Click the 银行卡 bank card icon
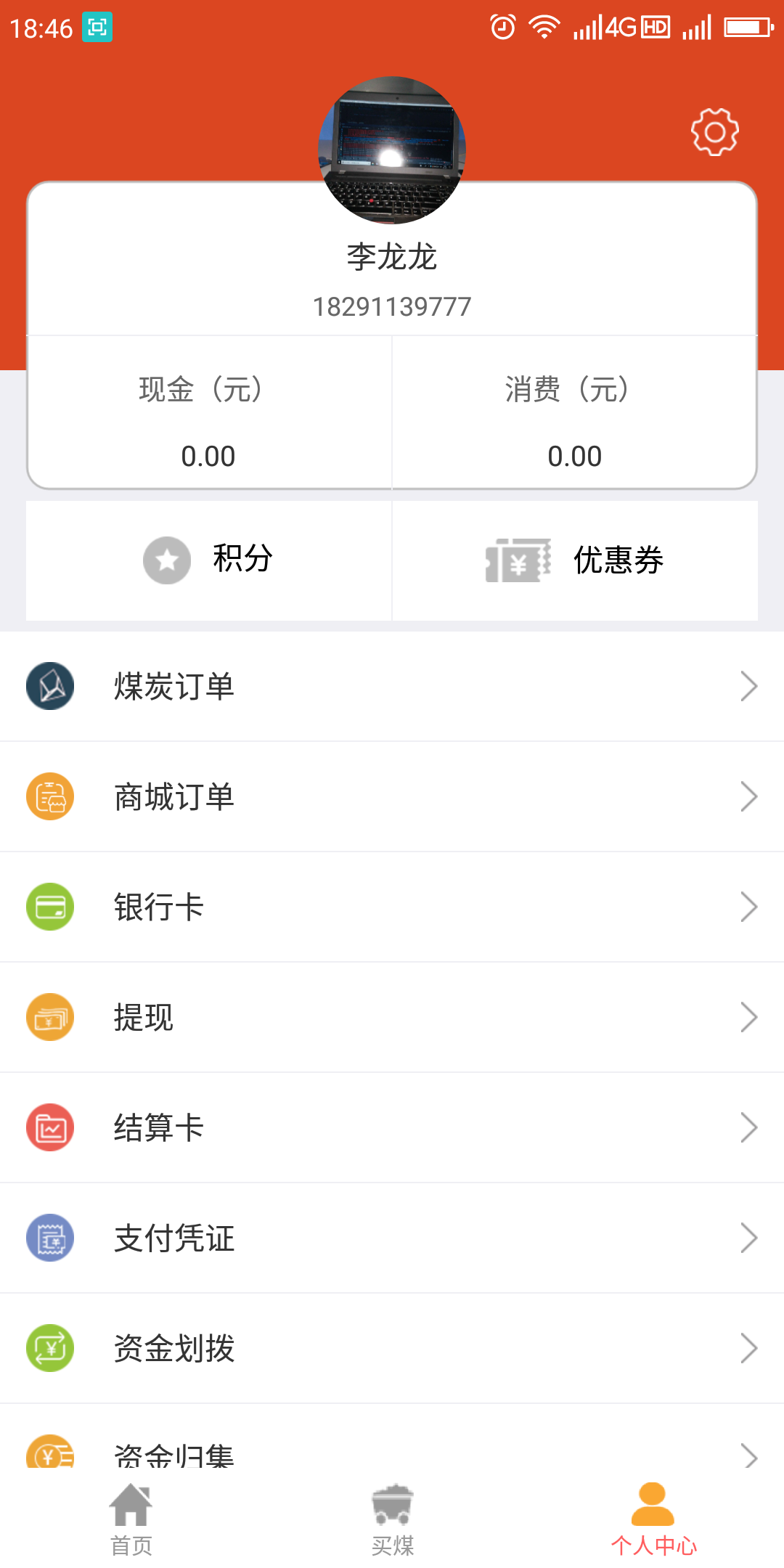The width and height of the screenshot is (784, 1568). coord(49,906)
